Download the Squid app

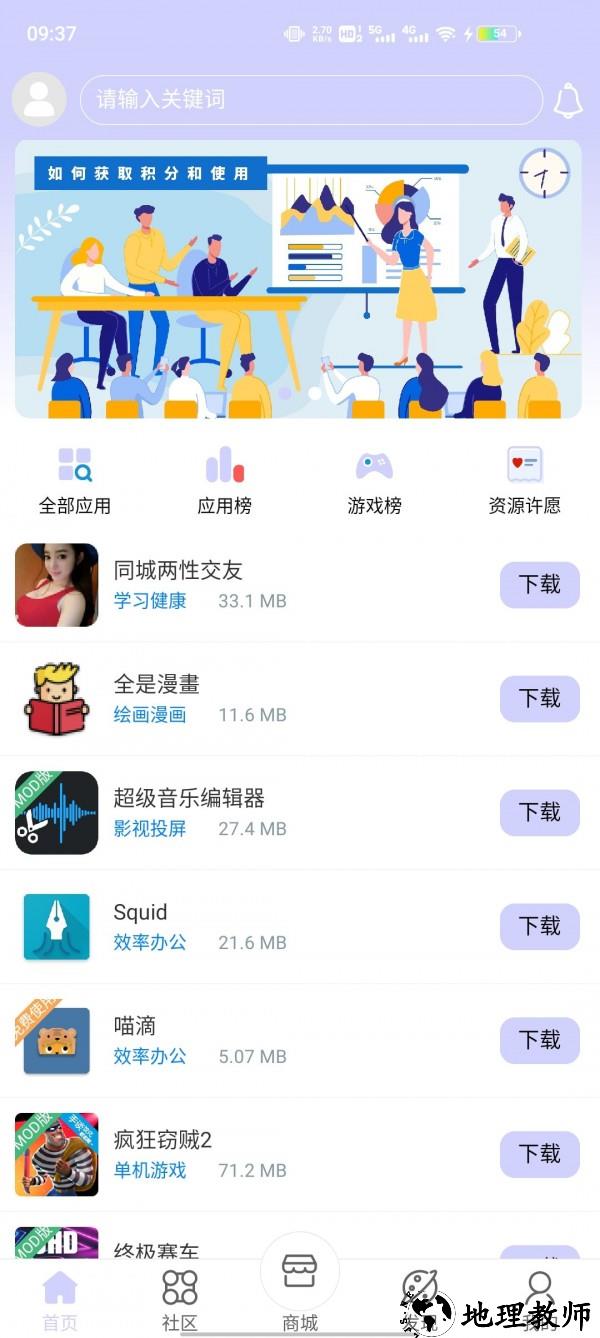pos(540,926)
